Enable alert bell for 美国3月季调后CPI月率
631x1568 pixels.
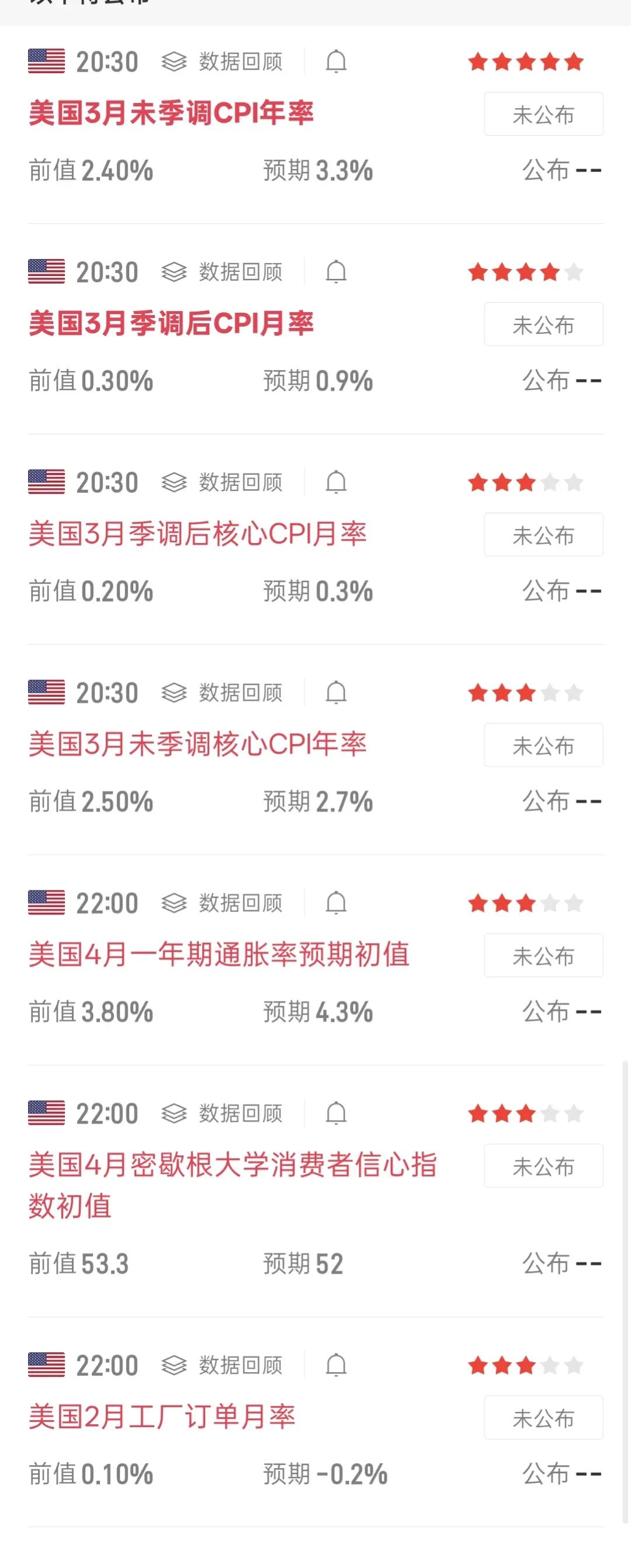pyautogui.click(x=336, y=271)
